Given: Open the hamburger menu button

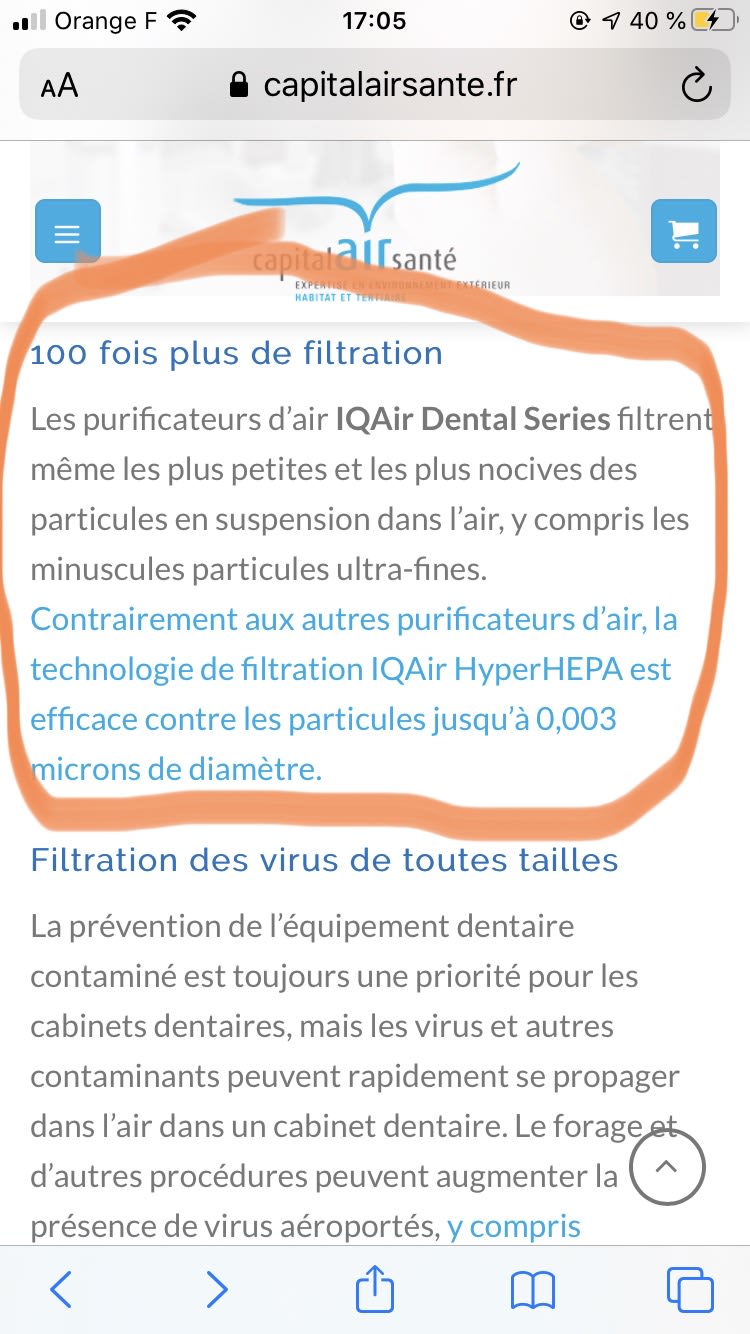Looking at the screenshot, I should click(x=68, y=233).
